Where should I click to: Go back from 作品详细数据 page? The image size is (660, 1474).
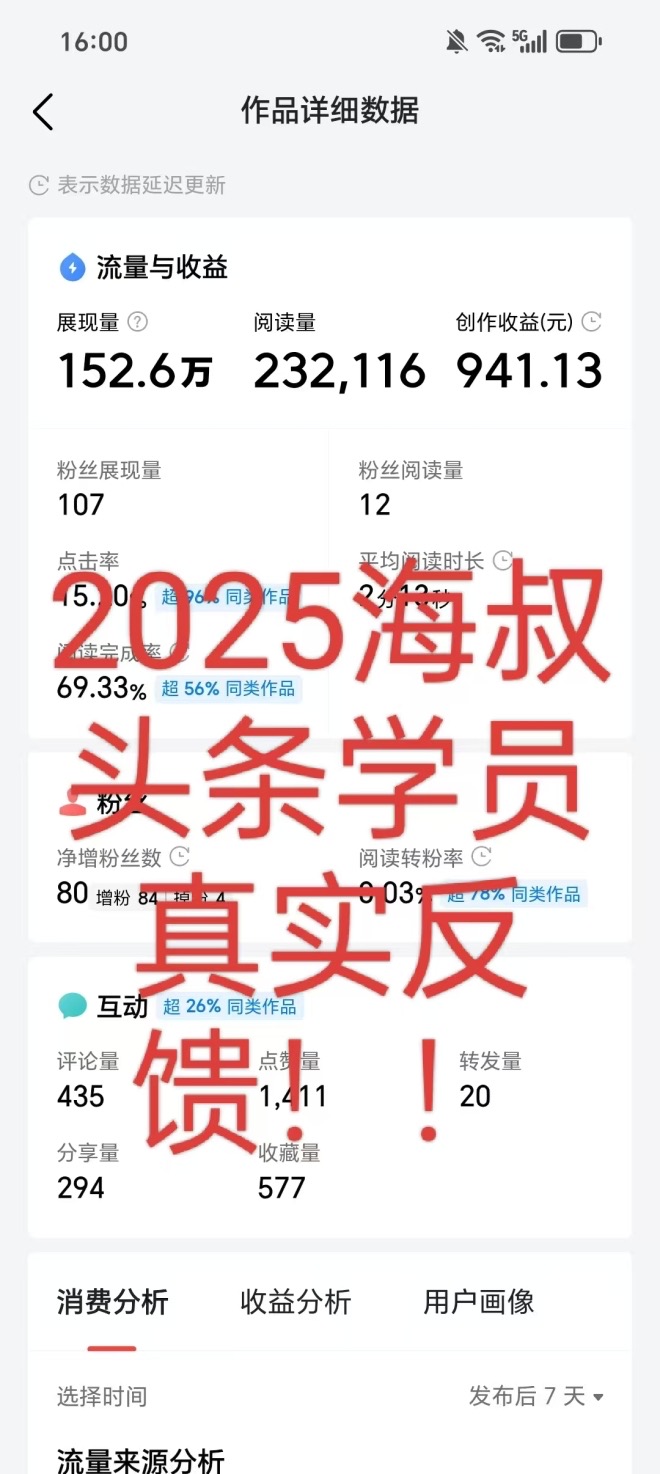click(x=43, y=112)
